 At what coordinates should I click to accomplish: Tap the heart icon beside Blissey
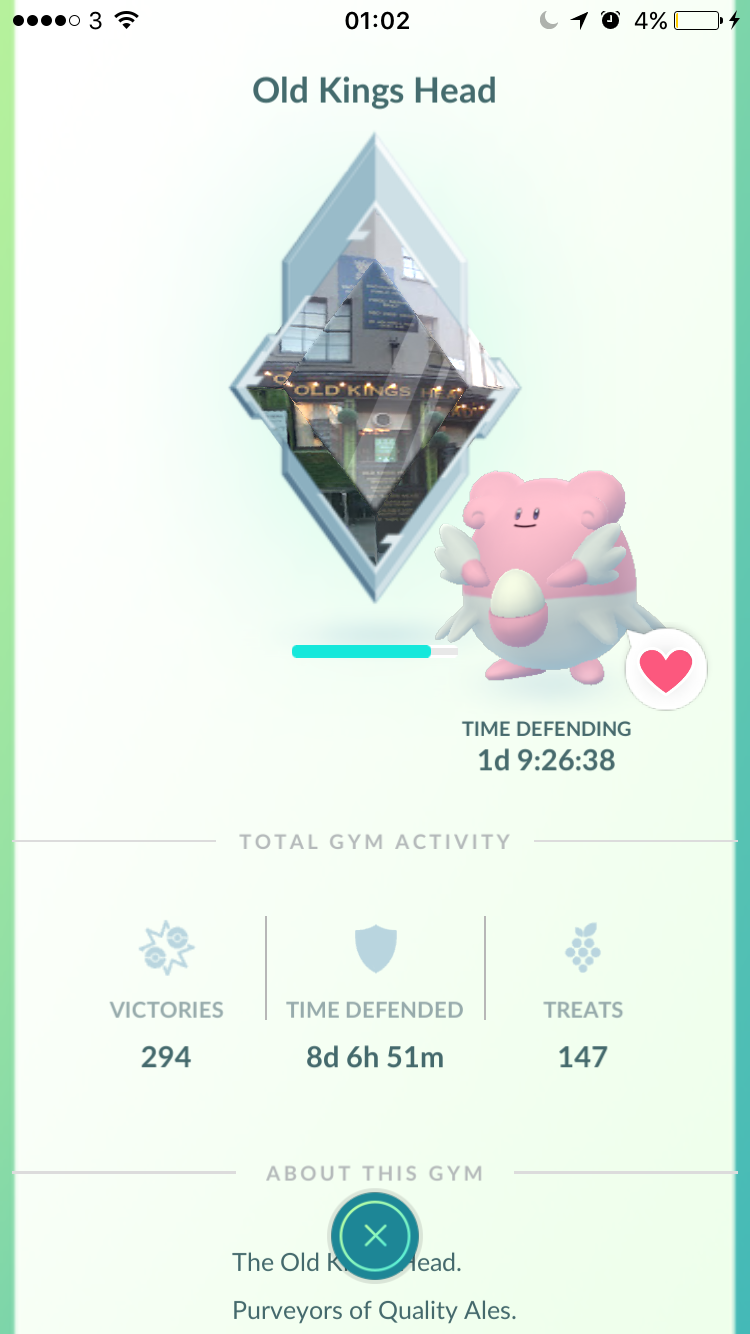coord(666,670)
